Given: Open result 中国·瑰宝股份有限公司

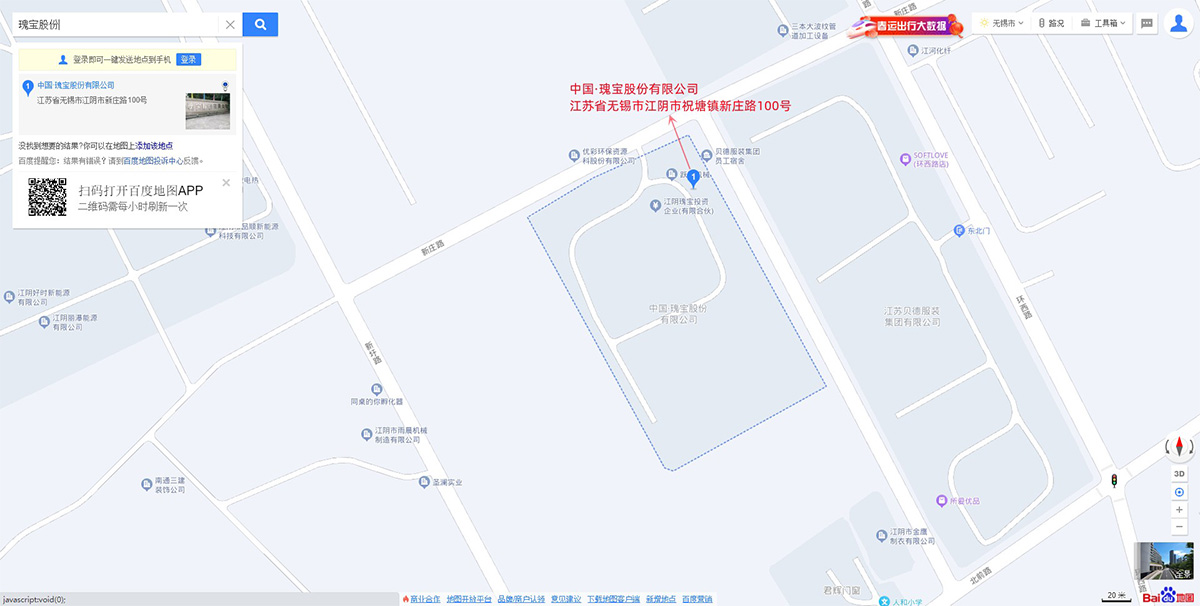Looking at the screenshot, I should [x=76, y=86].
